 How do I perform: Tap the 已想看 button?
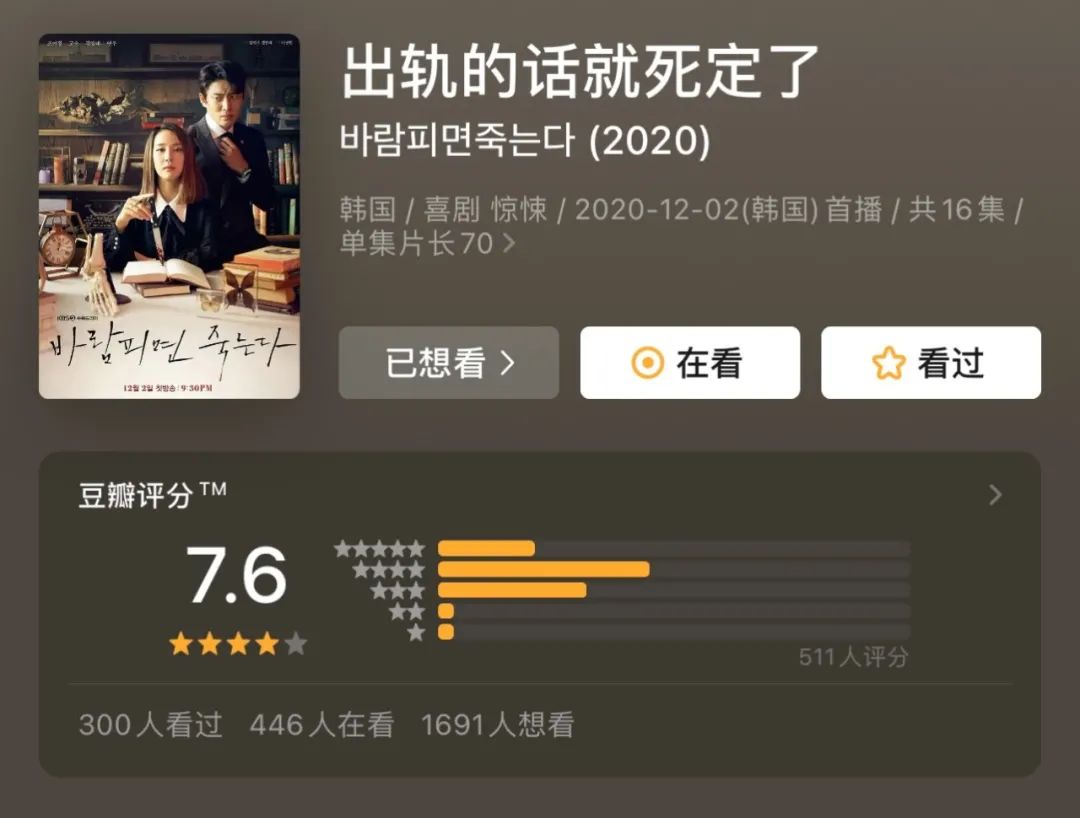[449, 363]
